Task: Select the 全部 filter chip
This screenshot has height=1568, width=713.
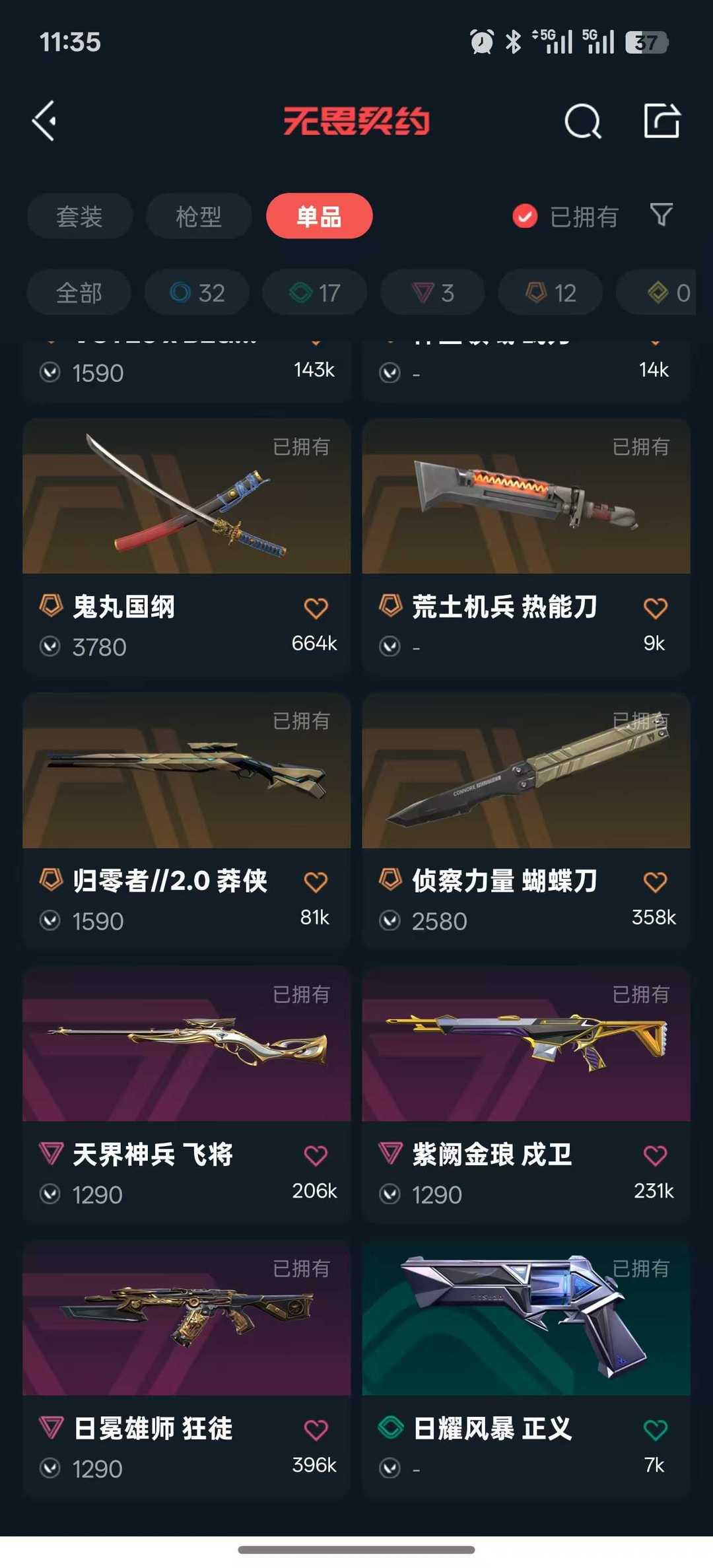Action: [78, 292]
